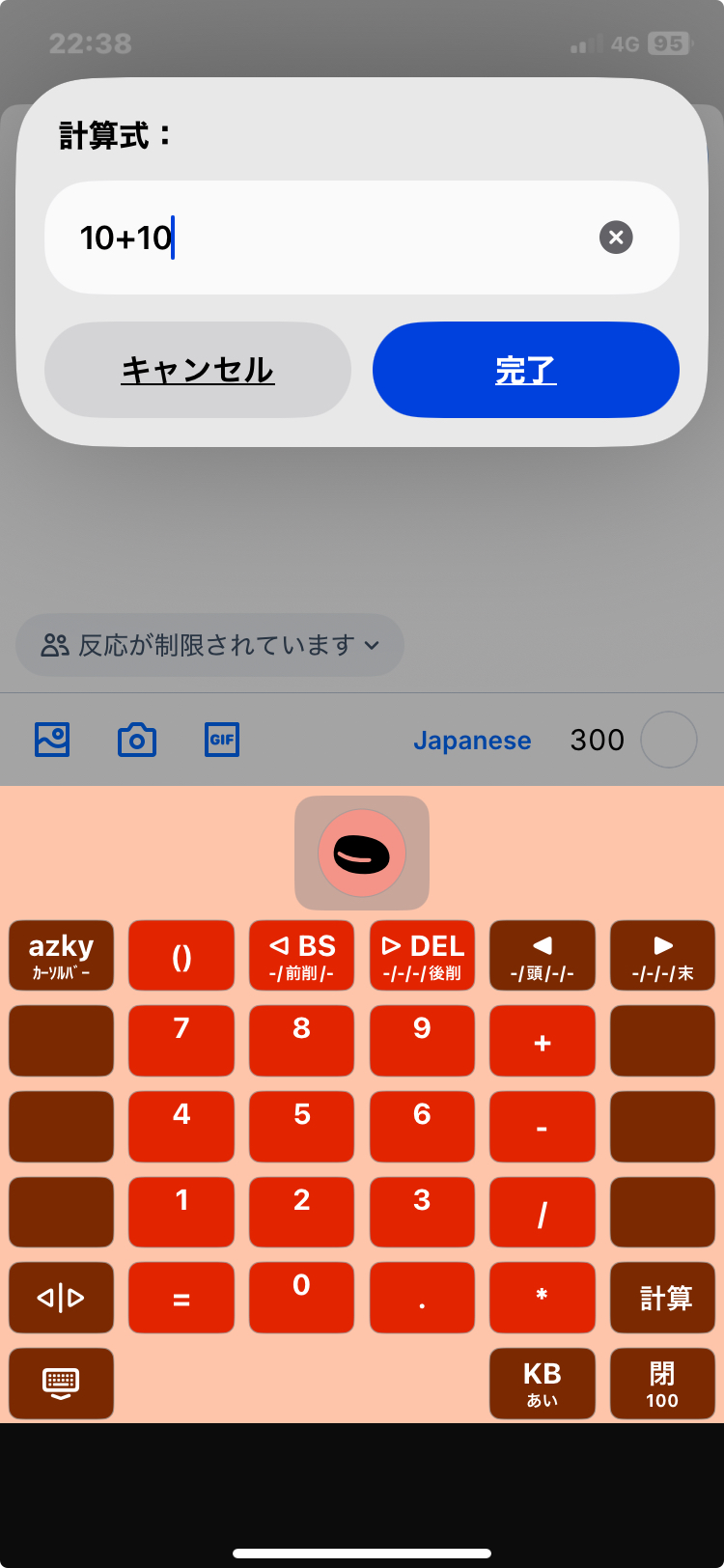
Task: Insert the multiply asterisk key
Action: (x=542, y=1298)
